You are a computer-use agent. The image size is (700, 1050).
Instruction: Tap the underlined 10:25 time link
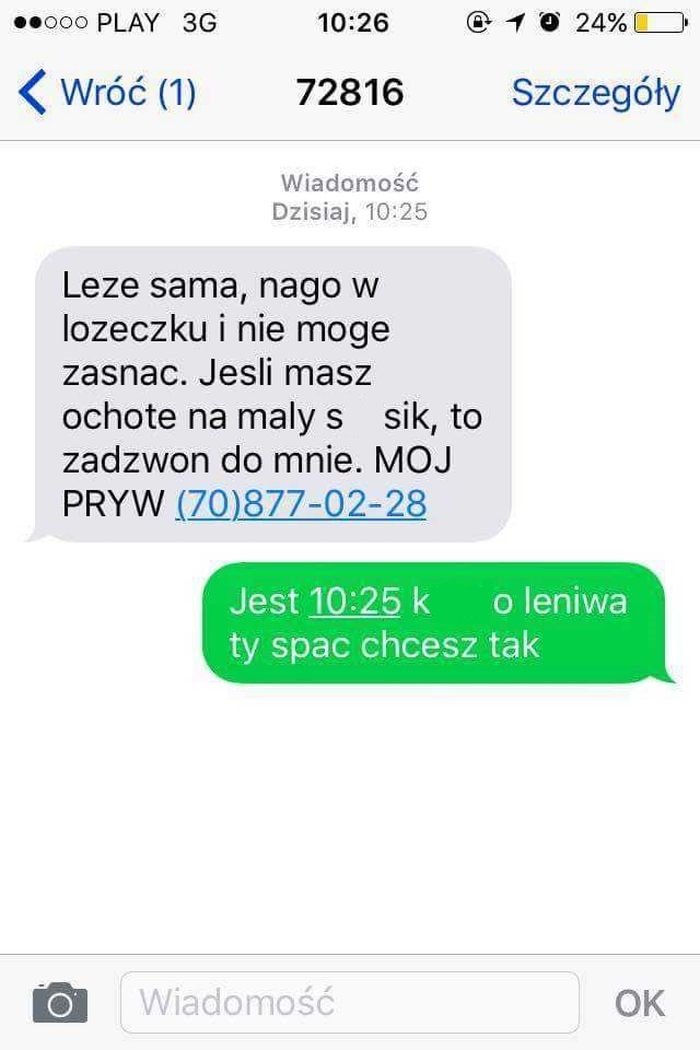(355, 600)
